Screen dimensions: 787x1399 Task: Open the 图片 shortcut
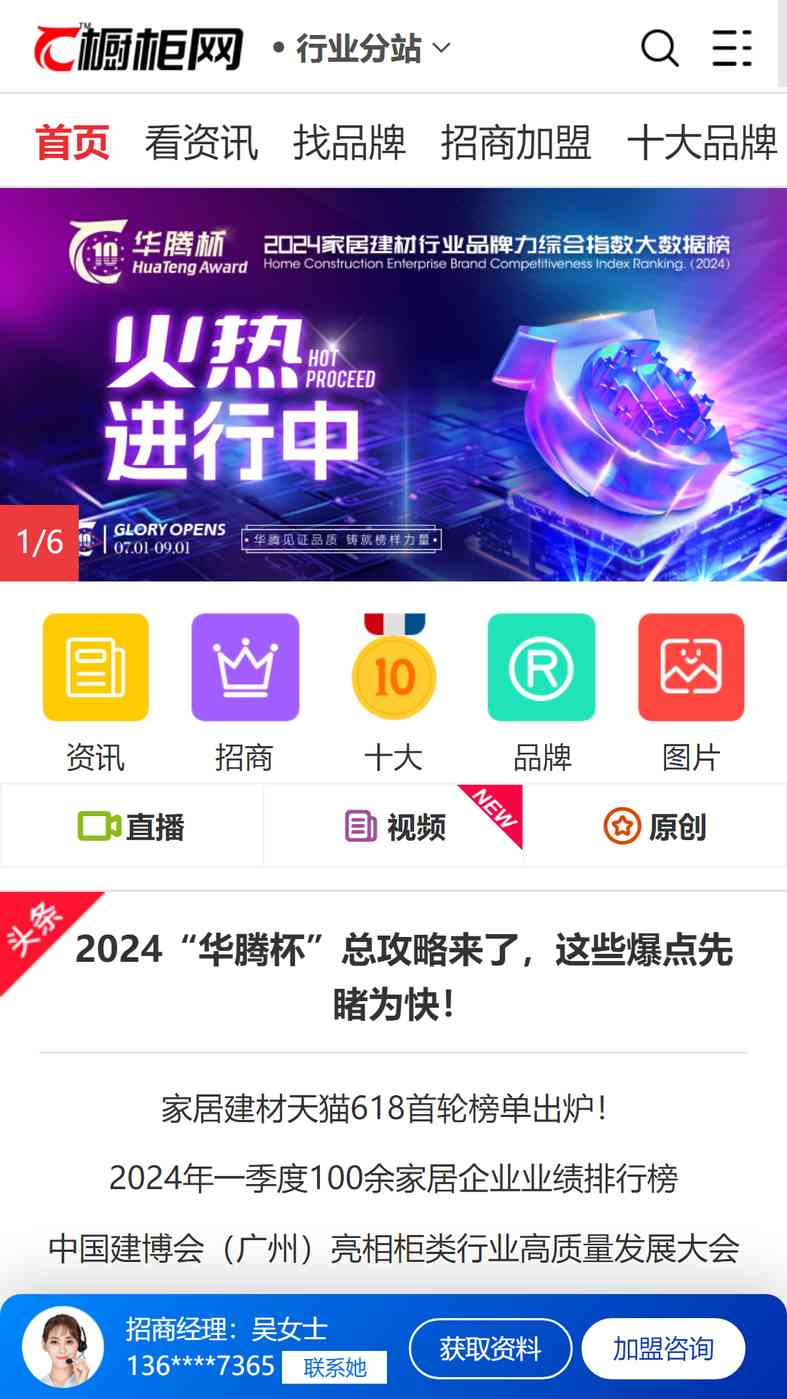(x=691, y=693)
